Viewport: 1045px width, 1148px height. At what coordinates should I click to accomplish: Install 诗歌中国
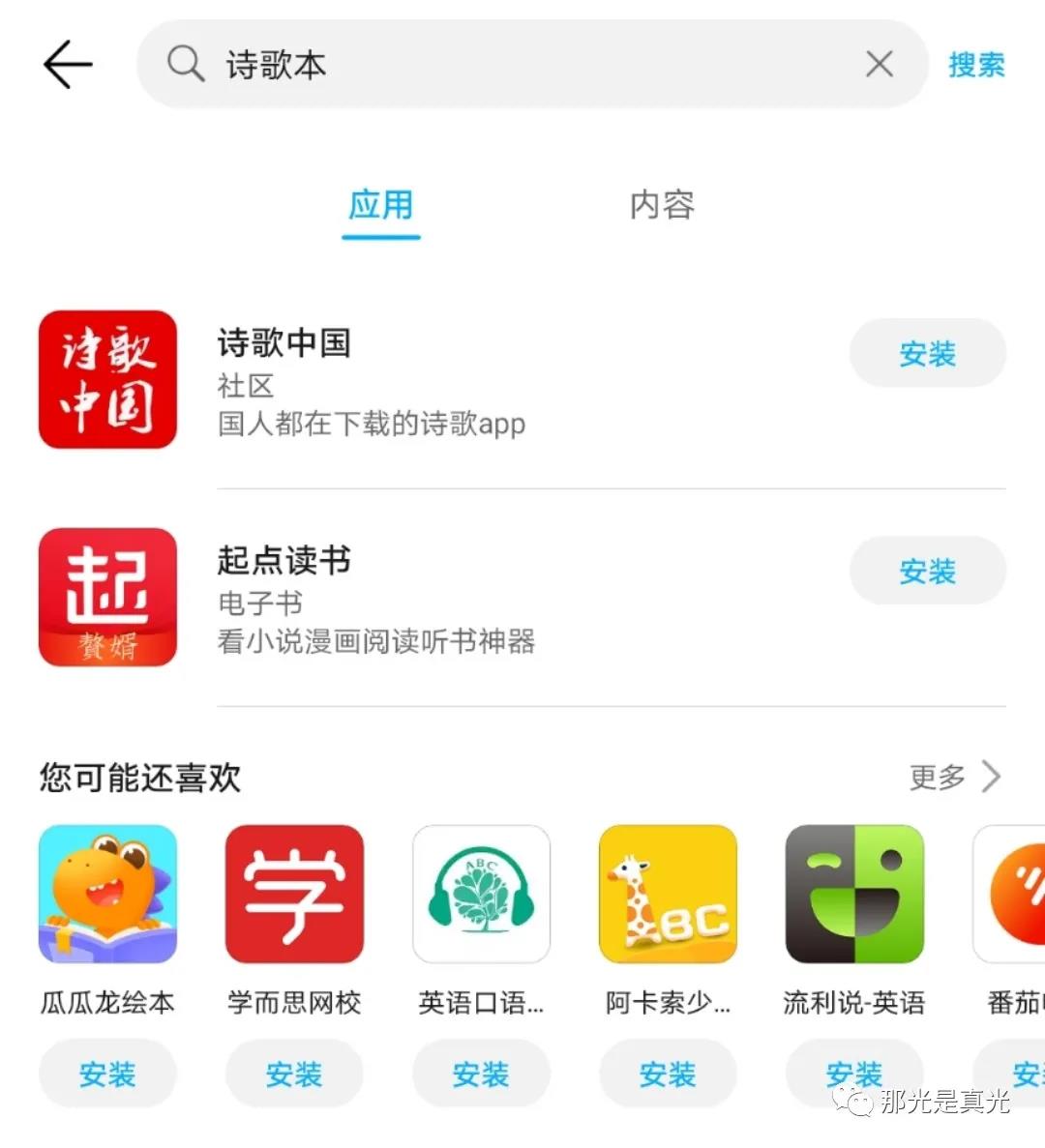[927, 354]
